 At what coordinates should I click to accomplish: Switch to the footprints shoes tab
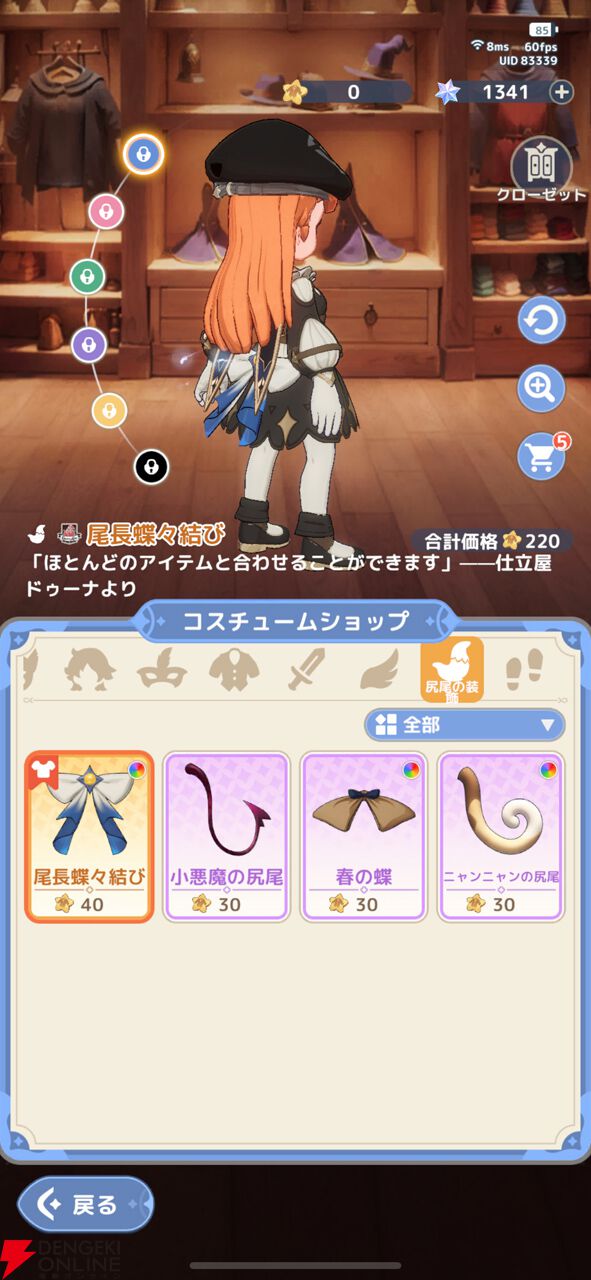coord(524,671)
